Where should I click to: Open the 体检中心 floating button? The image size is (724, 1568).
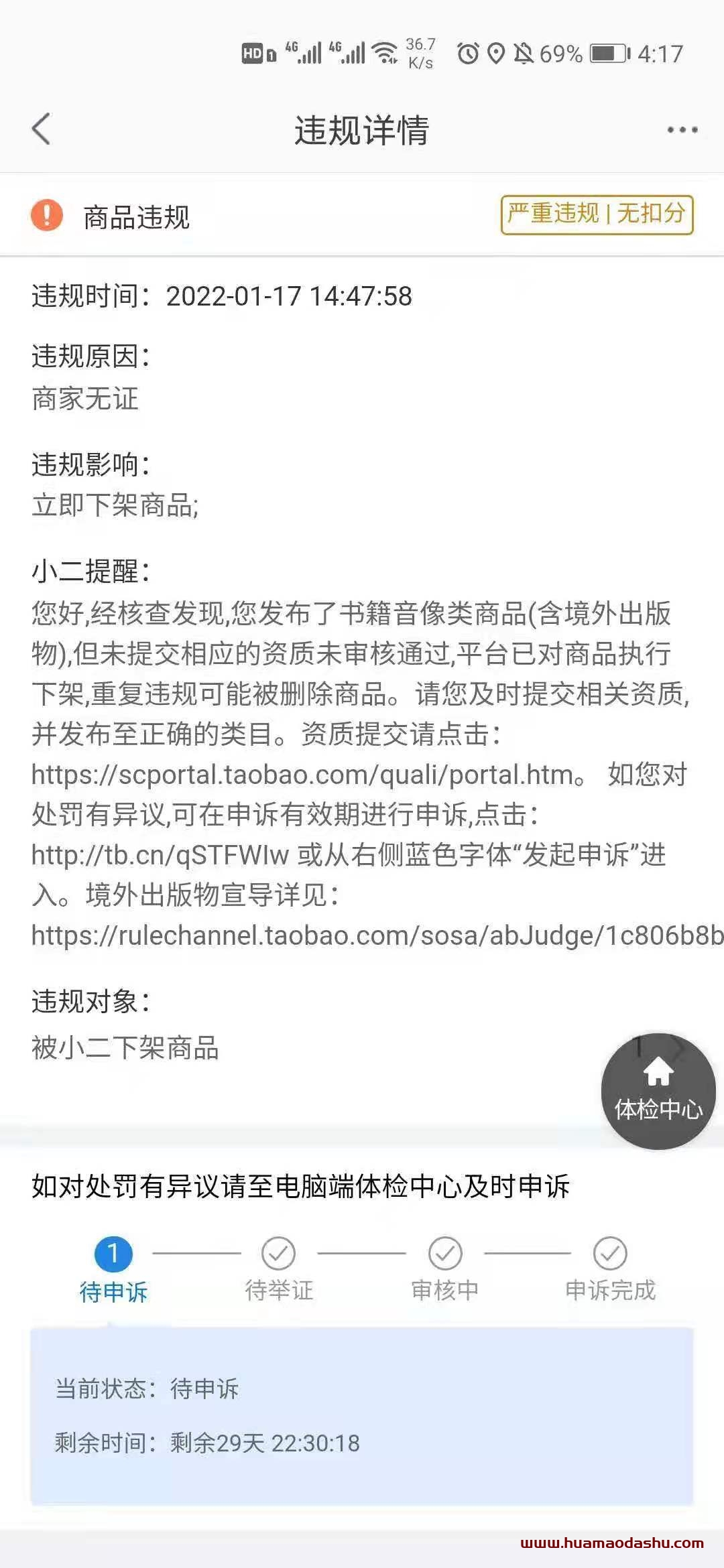click(658, 1091)
